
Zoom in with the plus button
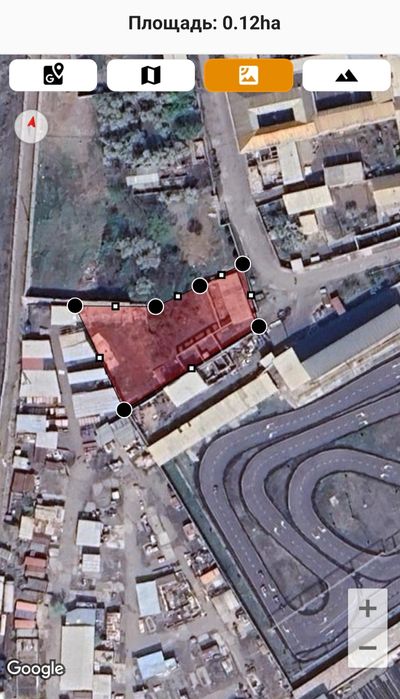click(x=367, y=608)
